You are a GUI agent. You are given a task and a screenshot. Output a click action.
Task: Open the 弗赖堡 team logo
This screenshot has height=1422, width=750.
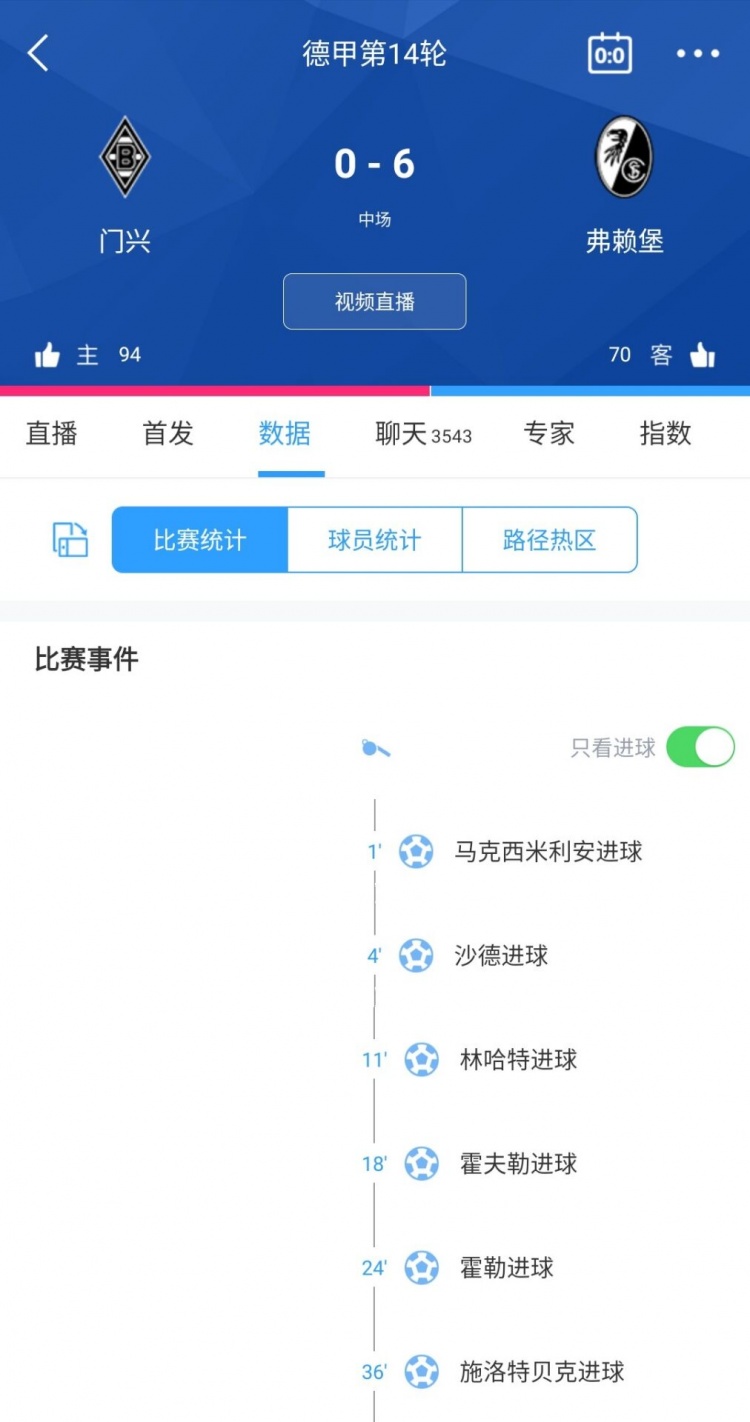click(625, 157)
